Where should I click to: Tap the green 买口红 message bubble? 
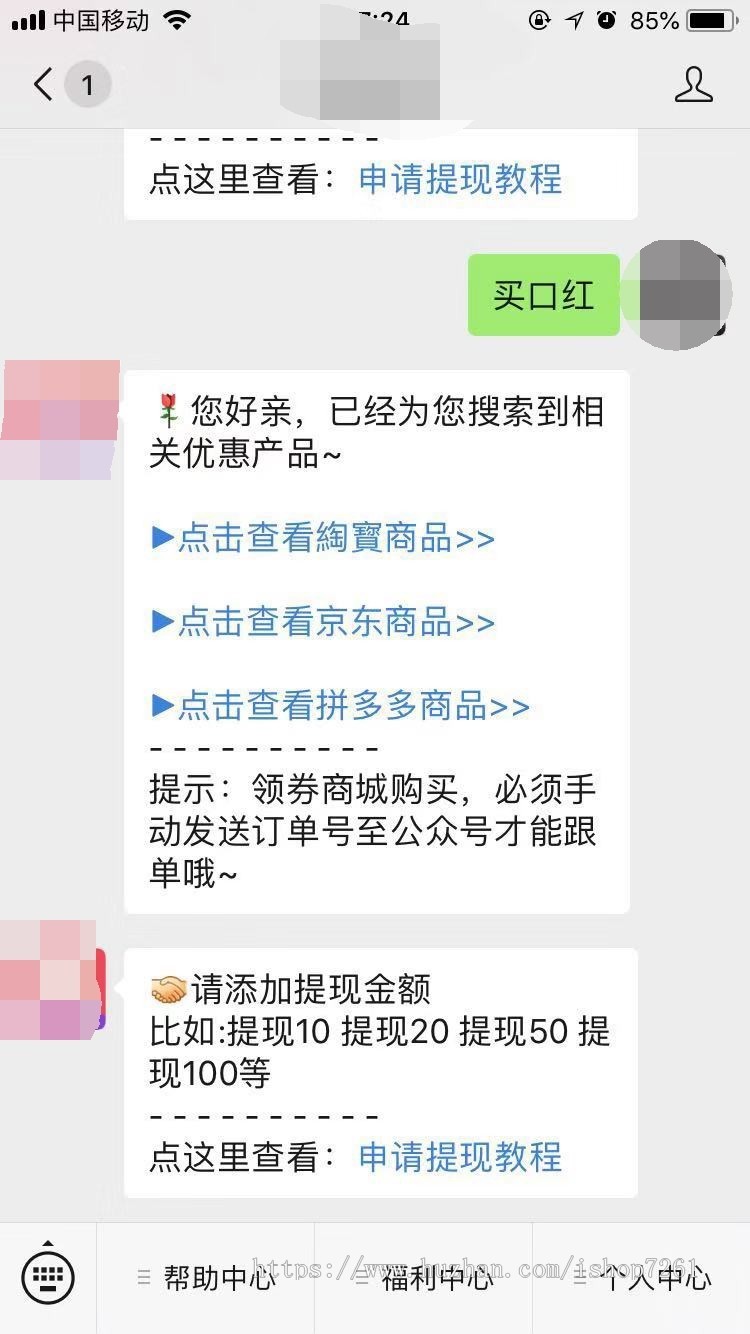coord(543,294)
